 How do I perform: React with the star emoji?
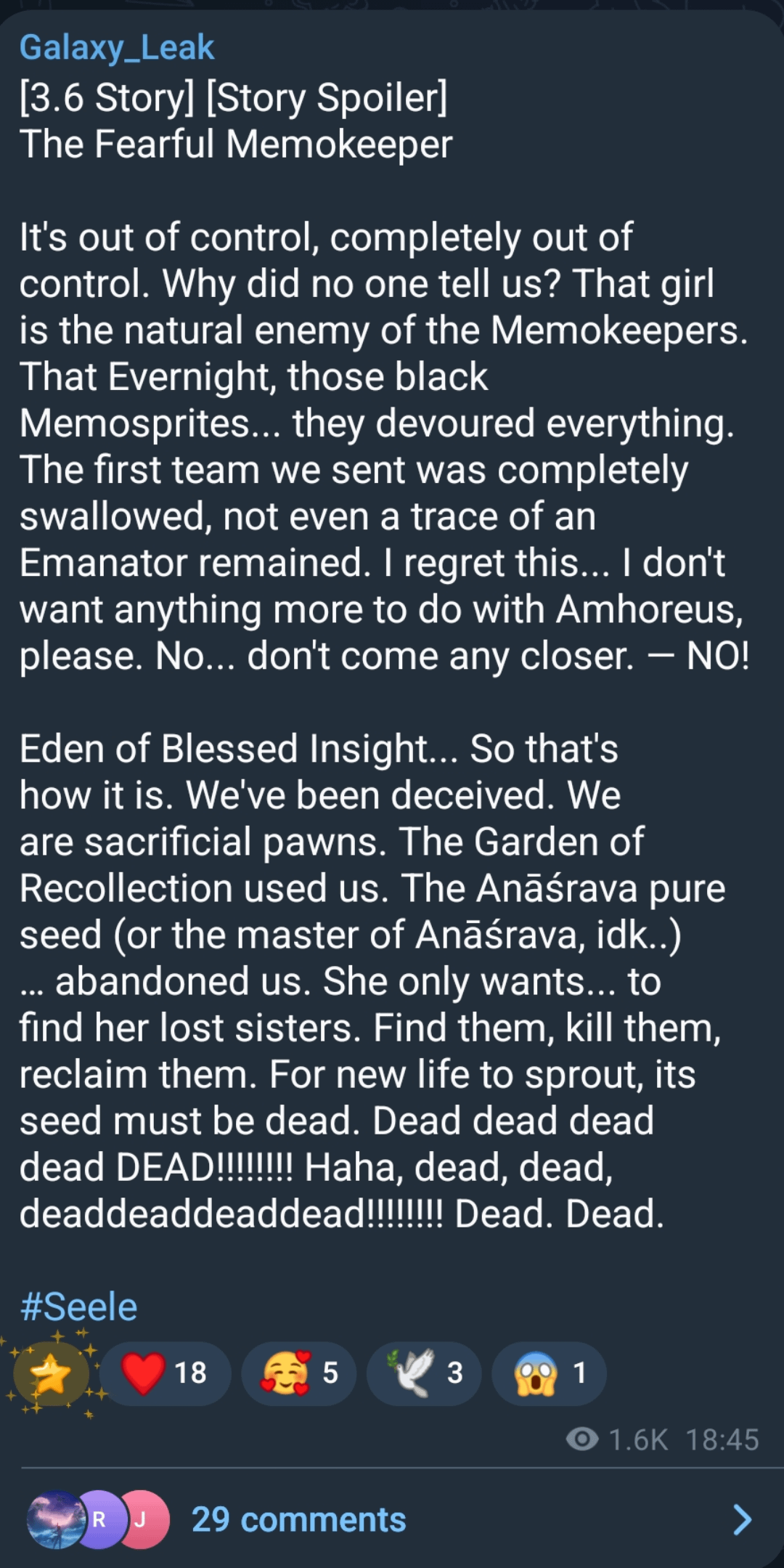(51, 1374)
